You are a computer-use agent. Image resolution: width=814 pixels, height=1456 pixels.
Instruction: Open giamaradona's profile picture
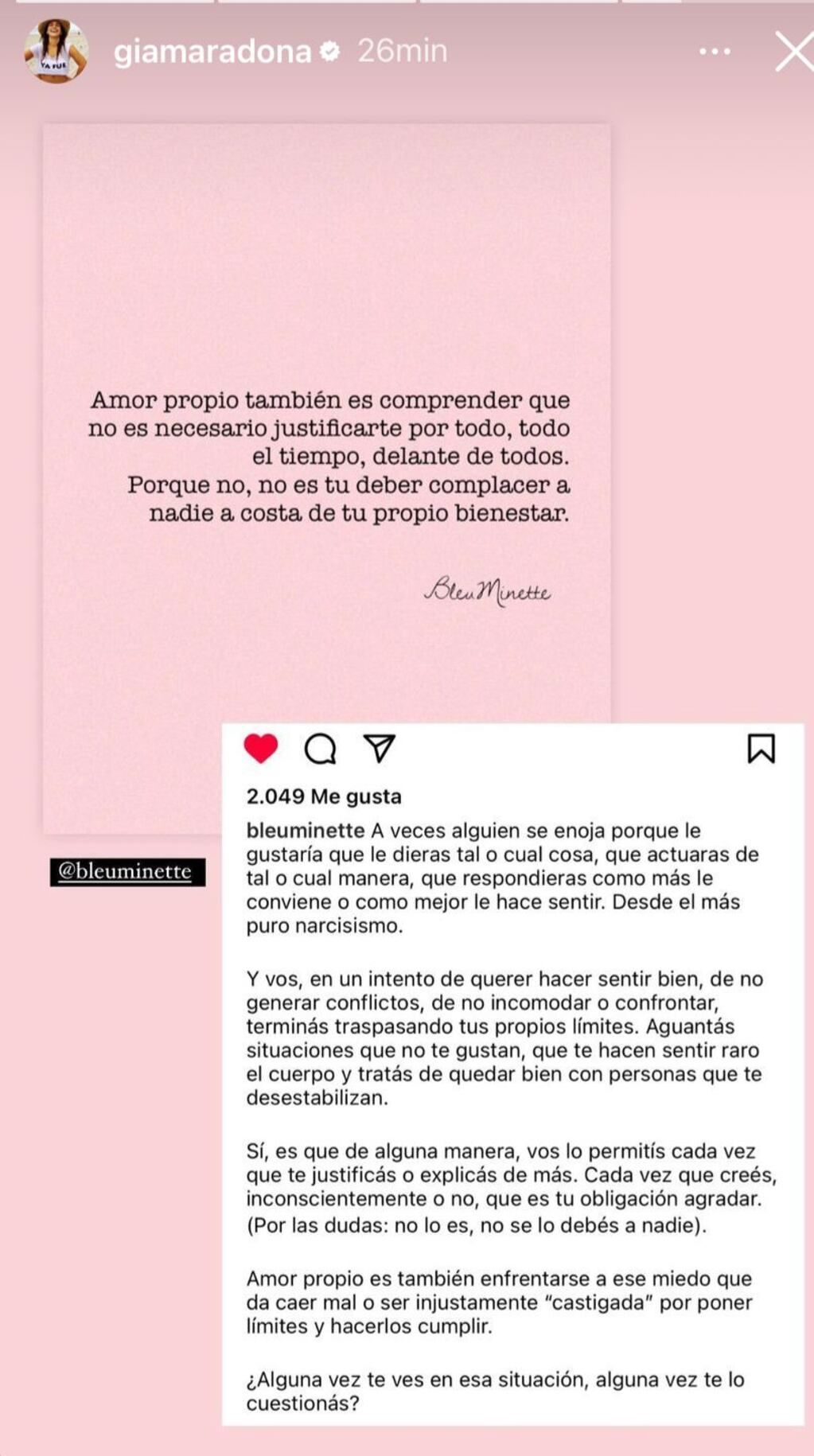[55, 49]
